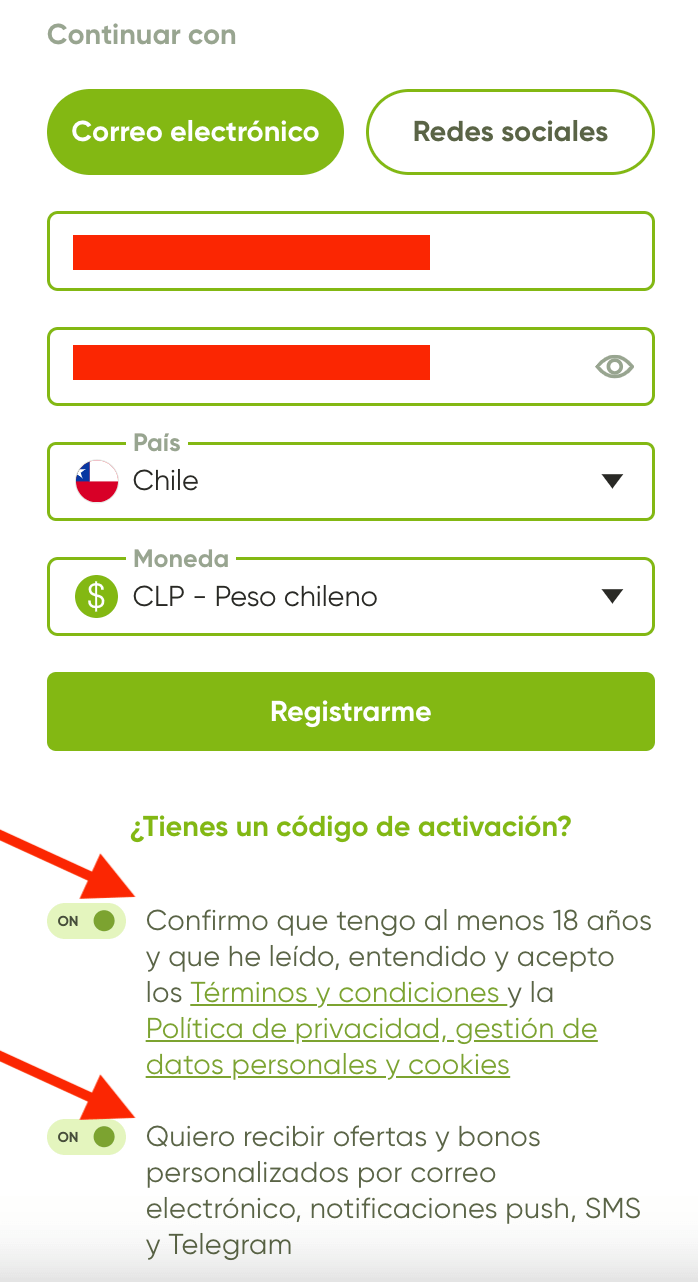Open the Moneda dropdown CLP - Peso chileno
This screenshot has height=1282, width=698.
351,597
